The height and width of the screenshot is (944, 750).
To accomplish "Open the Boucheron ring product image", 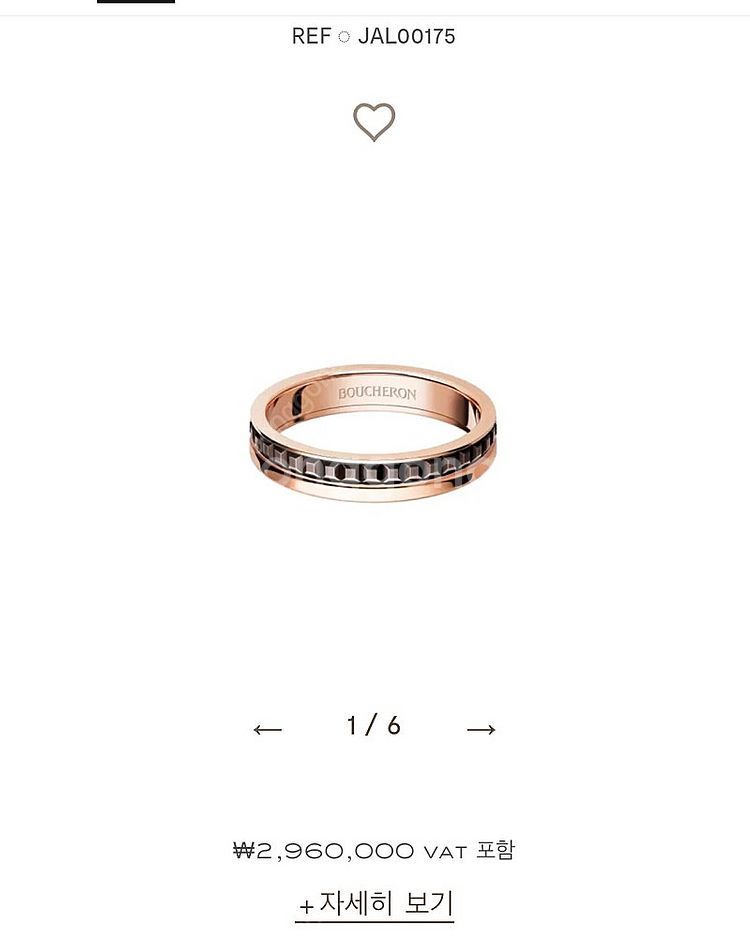I will tap(374, 433).
